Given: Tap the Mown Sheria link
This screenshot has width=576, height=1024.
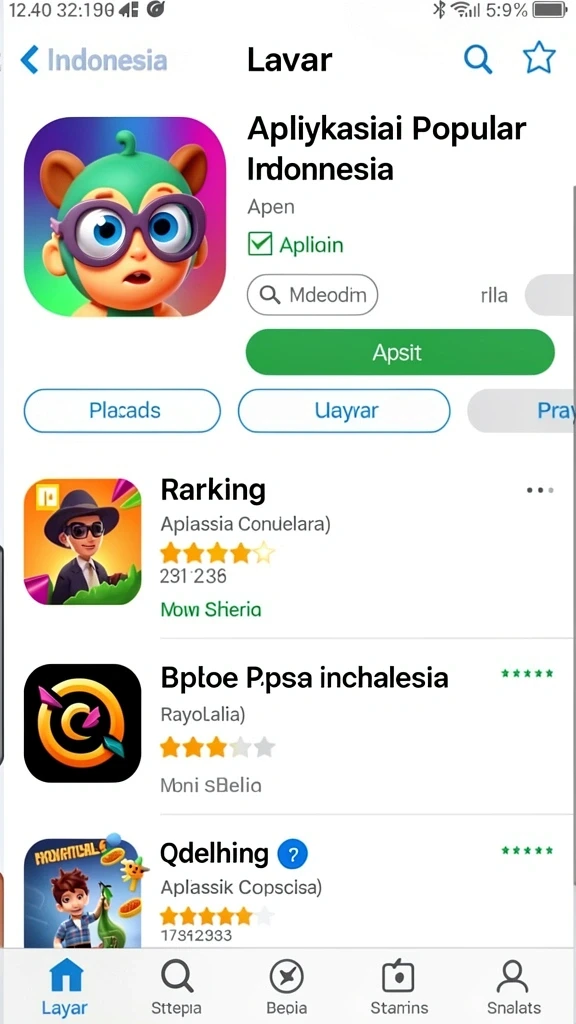Looking at the screenshot, I should click(x=211, y=610).
